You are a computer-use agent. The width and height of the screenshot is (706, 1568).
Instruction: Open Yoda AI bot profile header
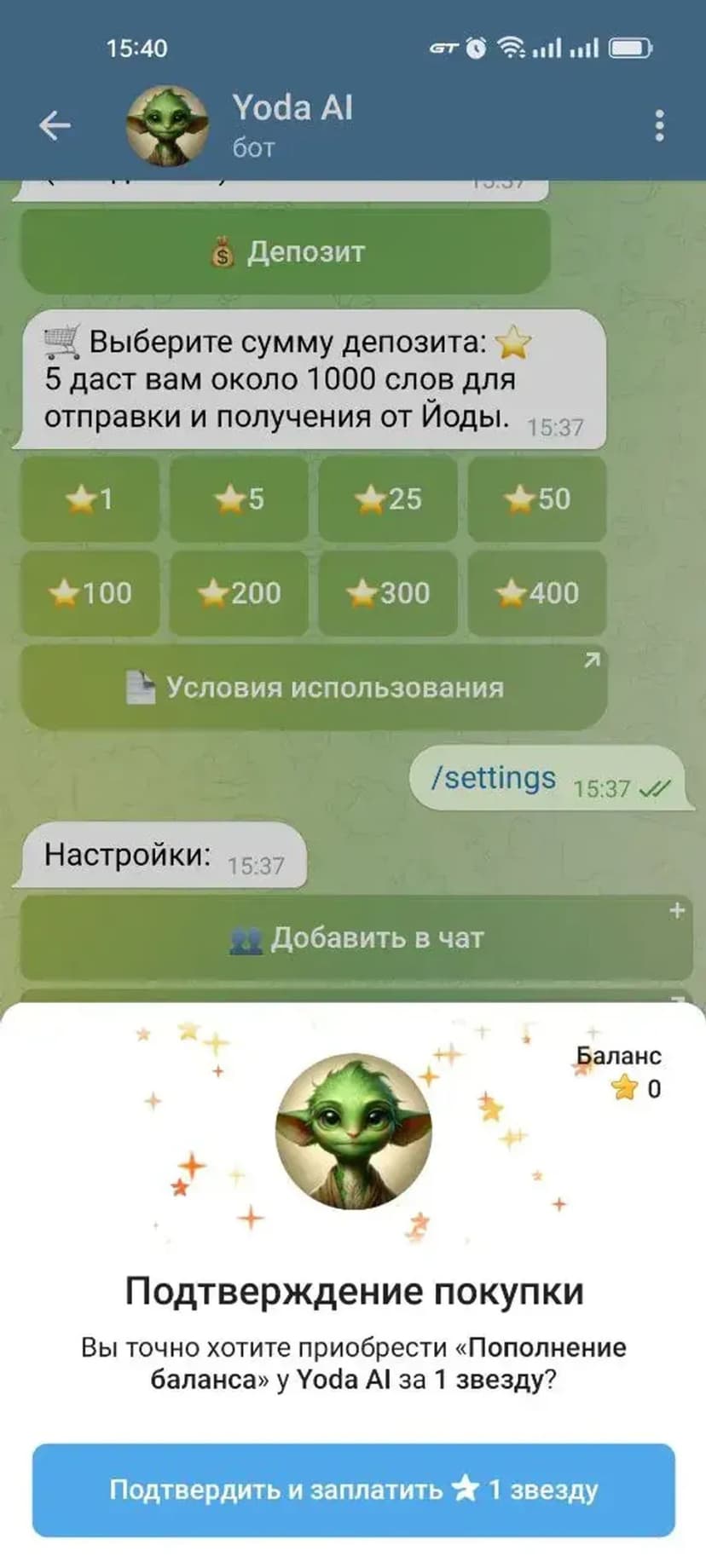(292, 124)
